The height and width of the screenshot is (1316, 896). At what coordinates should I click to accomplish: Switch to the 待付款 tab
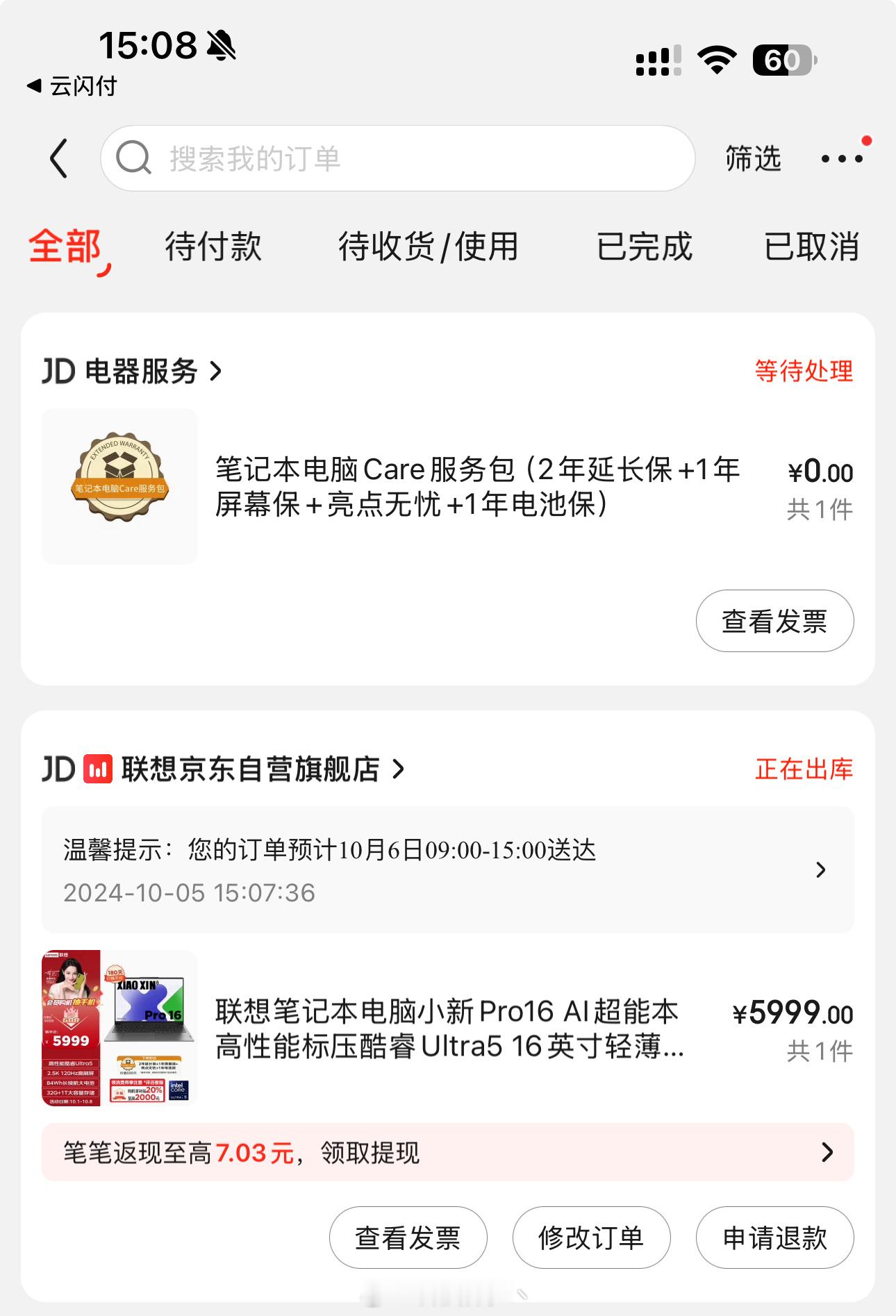click(213, 247)
